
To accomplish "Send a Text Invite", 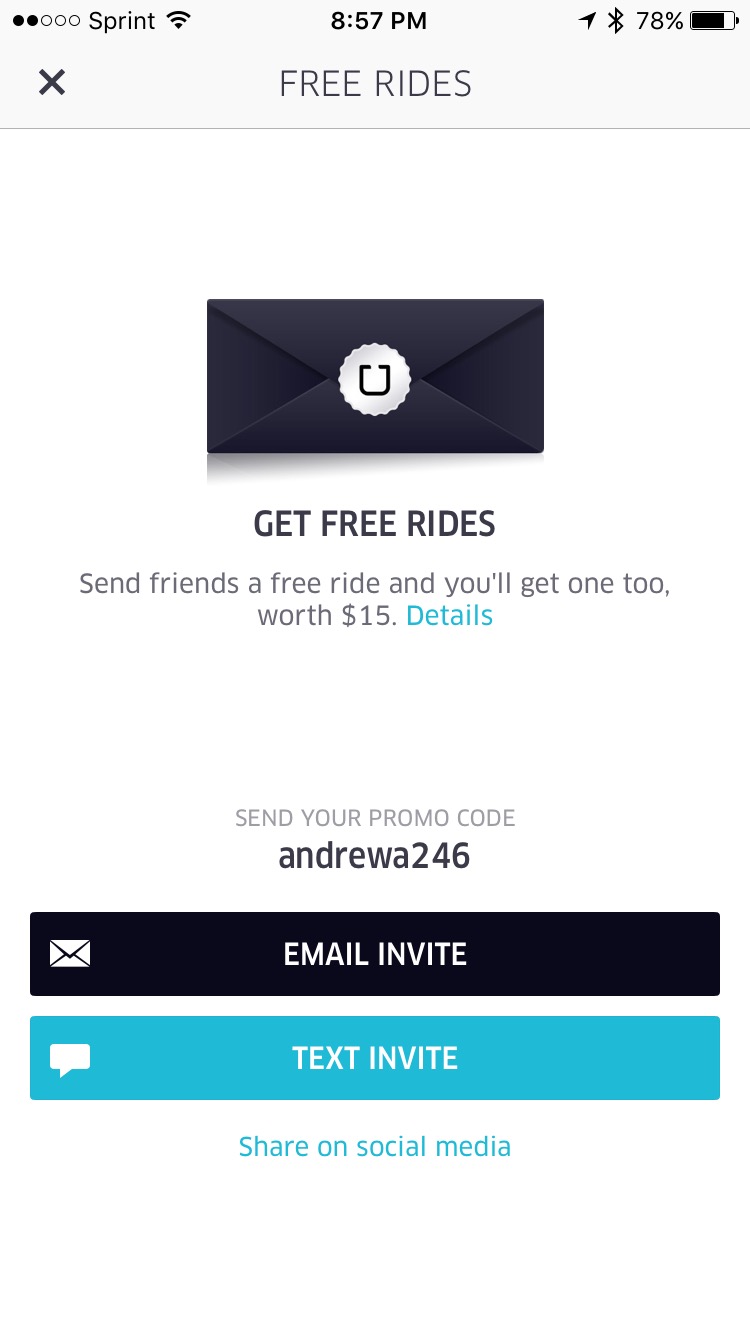I will [x=375, y=1058].
